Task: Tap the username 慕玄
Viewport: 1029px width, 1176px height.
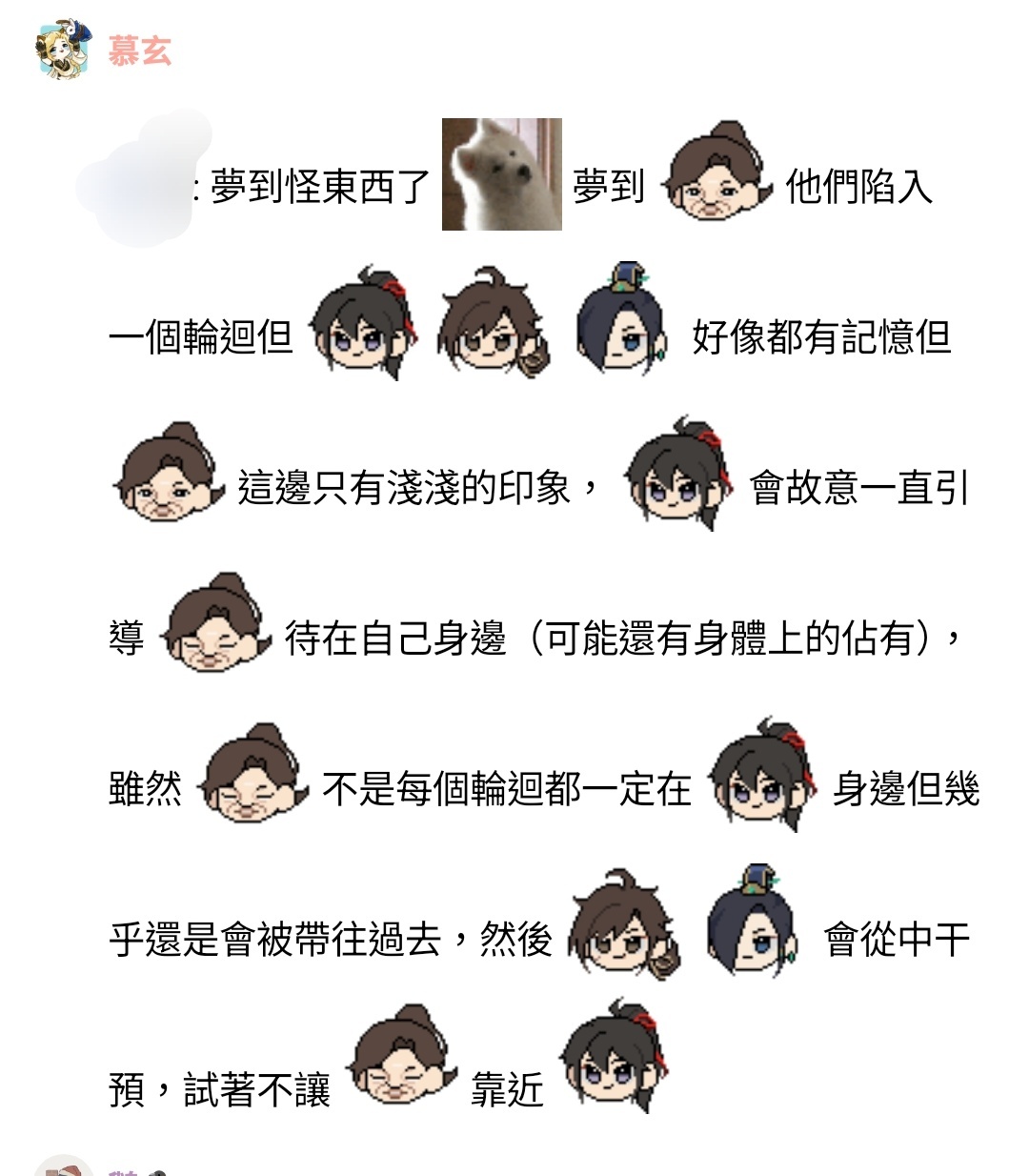Action: (x=139, y=51)
